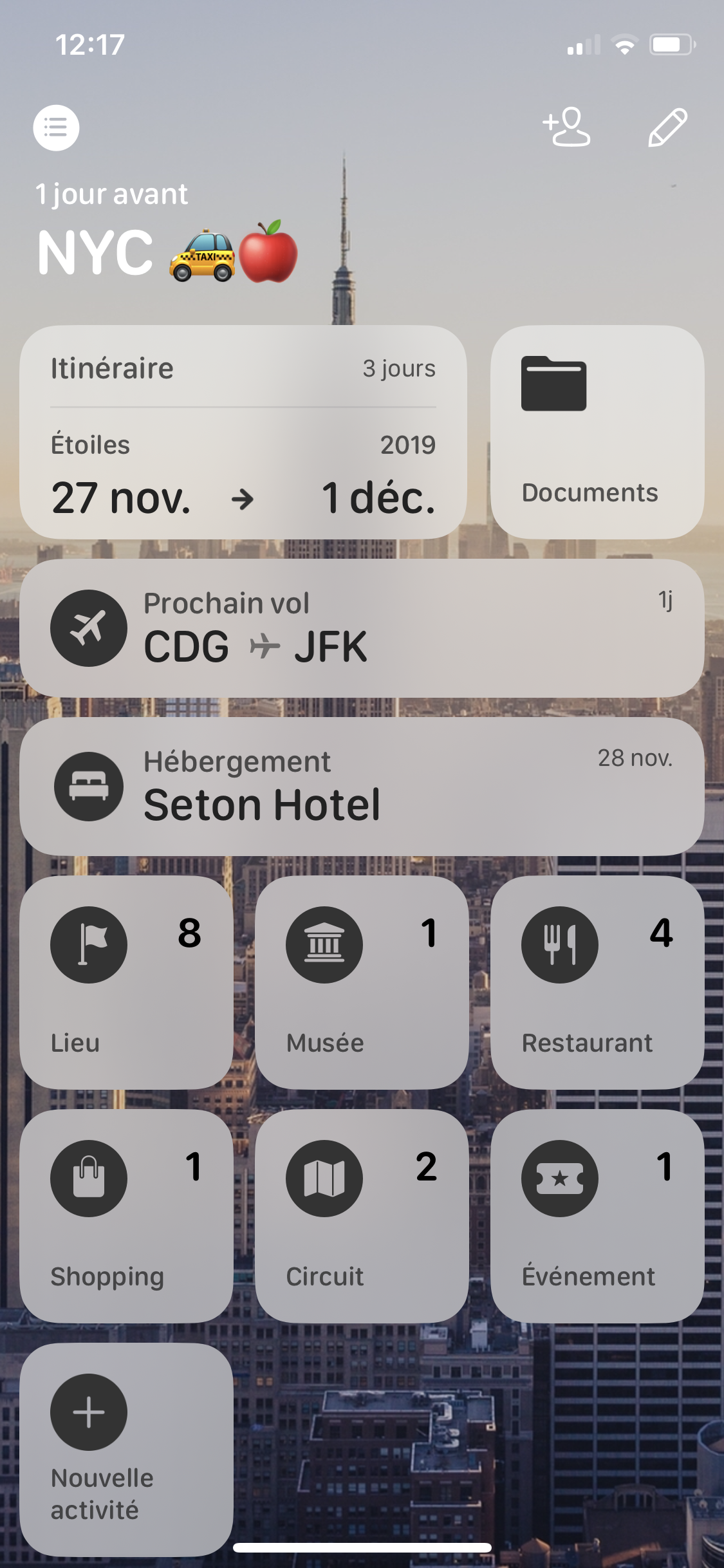
Task: Open the Lieu category with 8 items
Action: 126,982
